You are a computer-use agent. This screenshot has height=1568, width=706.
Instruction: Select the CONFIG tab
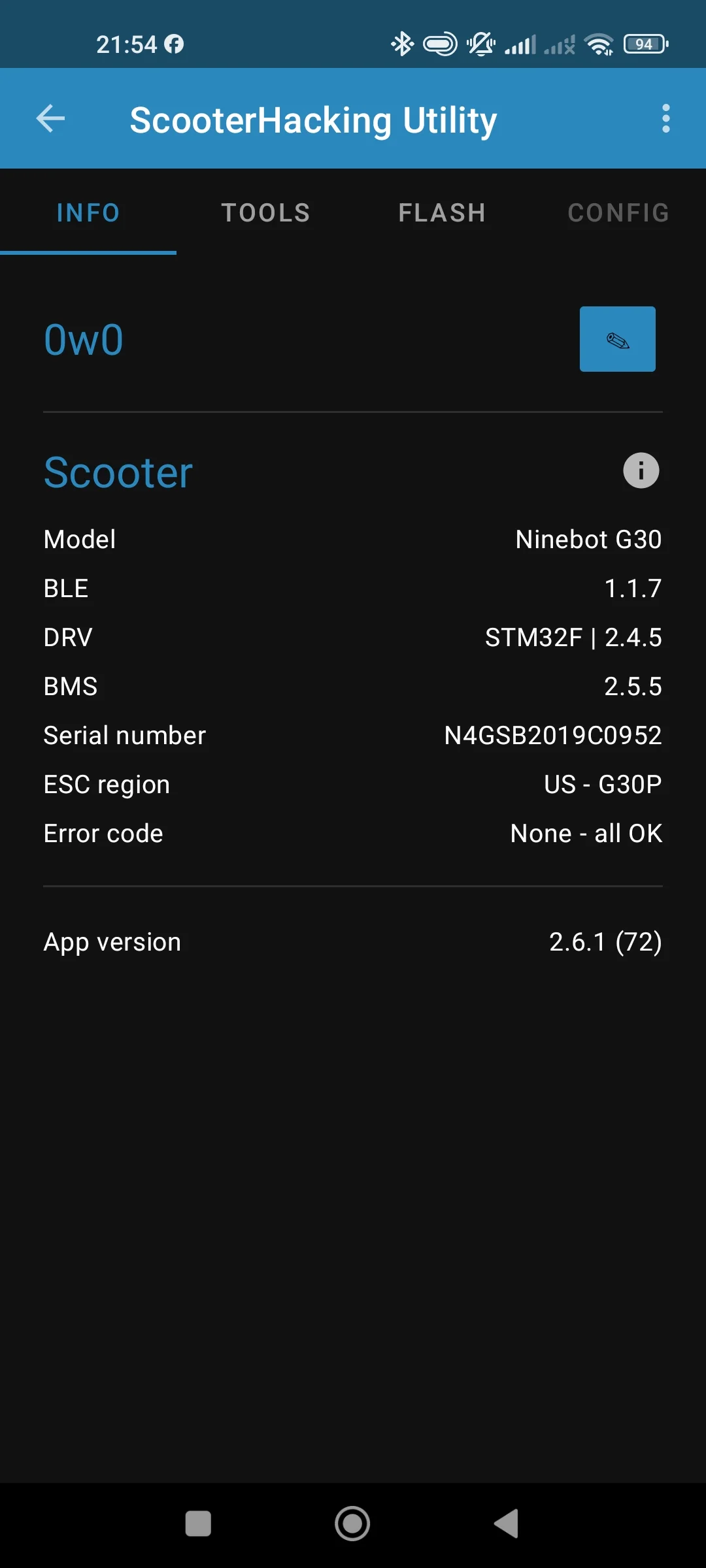(618, 212)
